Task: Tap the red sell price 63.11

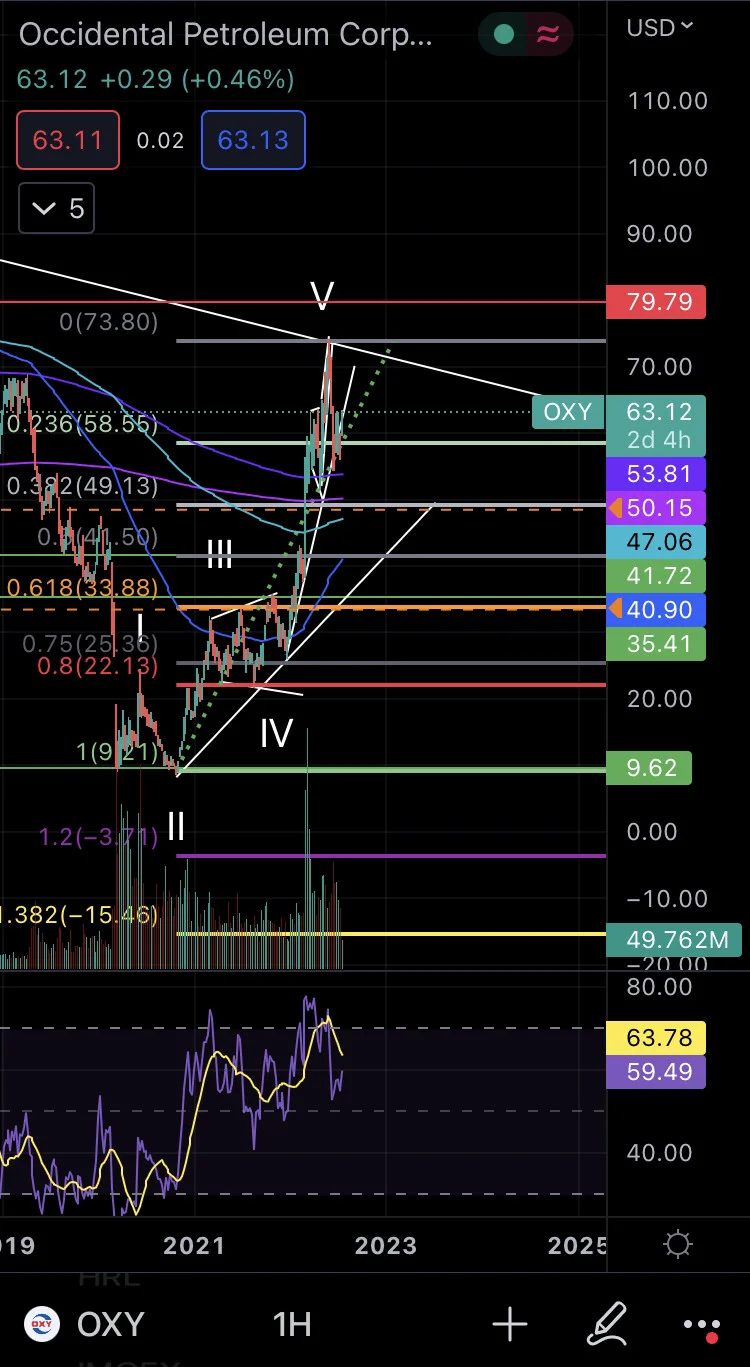Action: tap(67, 140)
